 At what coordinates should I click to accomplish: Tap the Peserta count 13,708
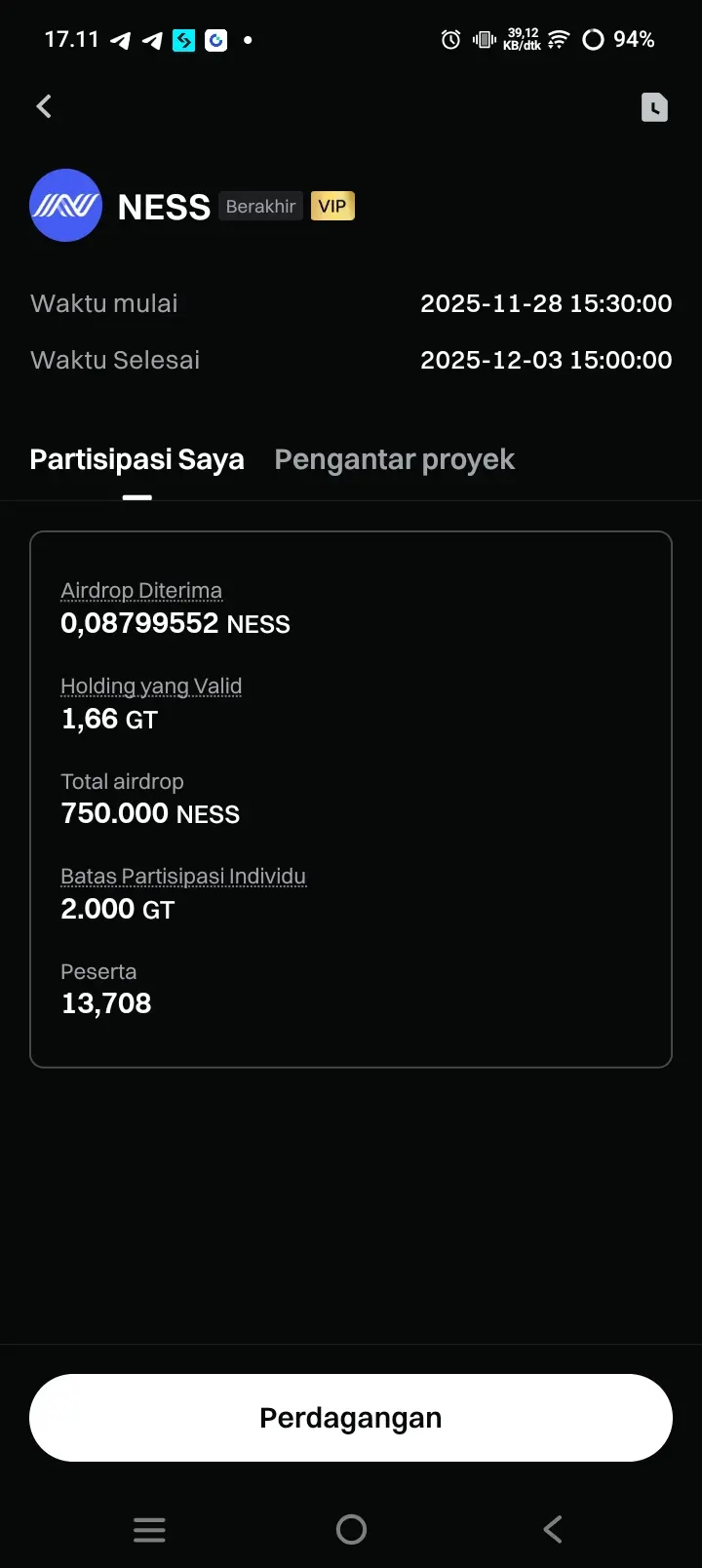coord(105,1002)
